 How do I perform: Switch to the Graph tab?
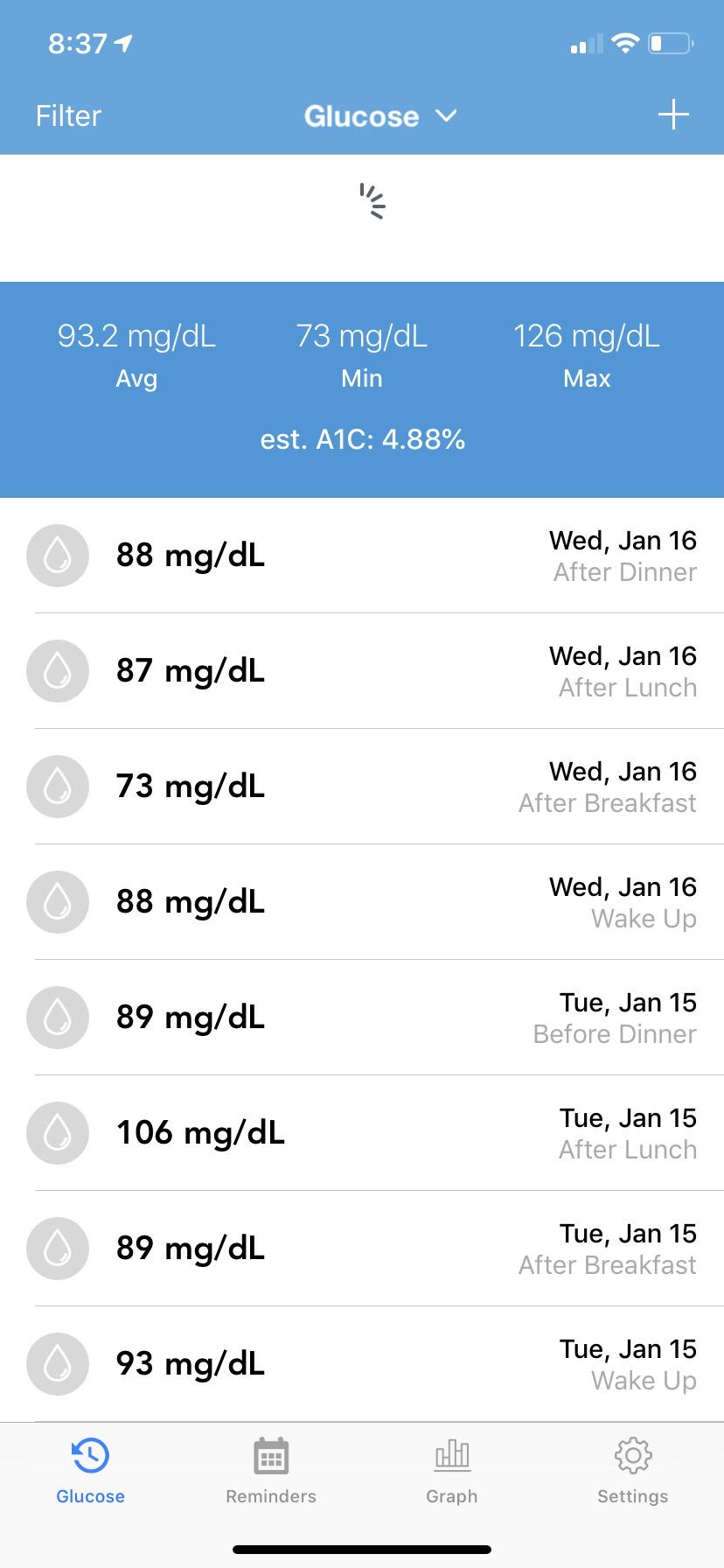[452, 1470]
